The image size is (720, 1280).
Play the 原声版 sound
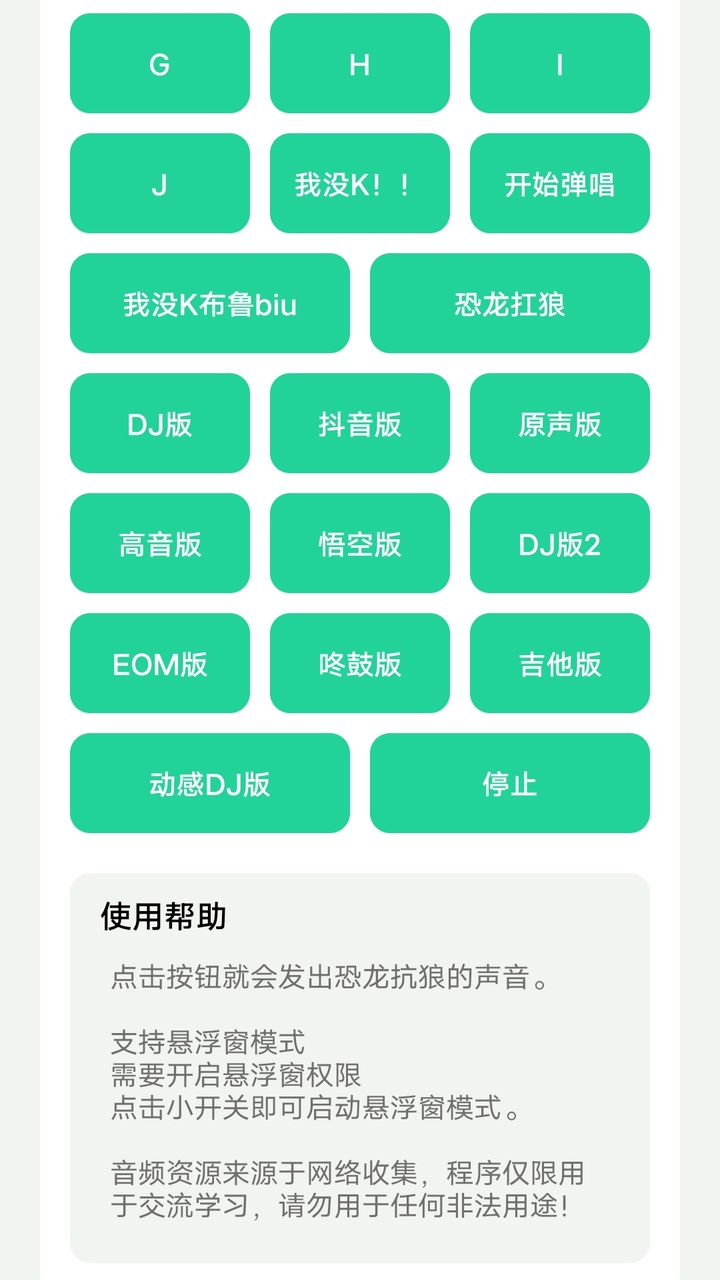559,424
